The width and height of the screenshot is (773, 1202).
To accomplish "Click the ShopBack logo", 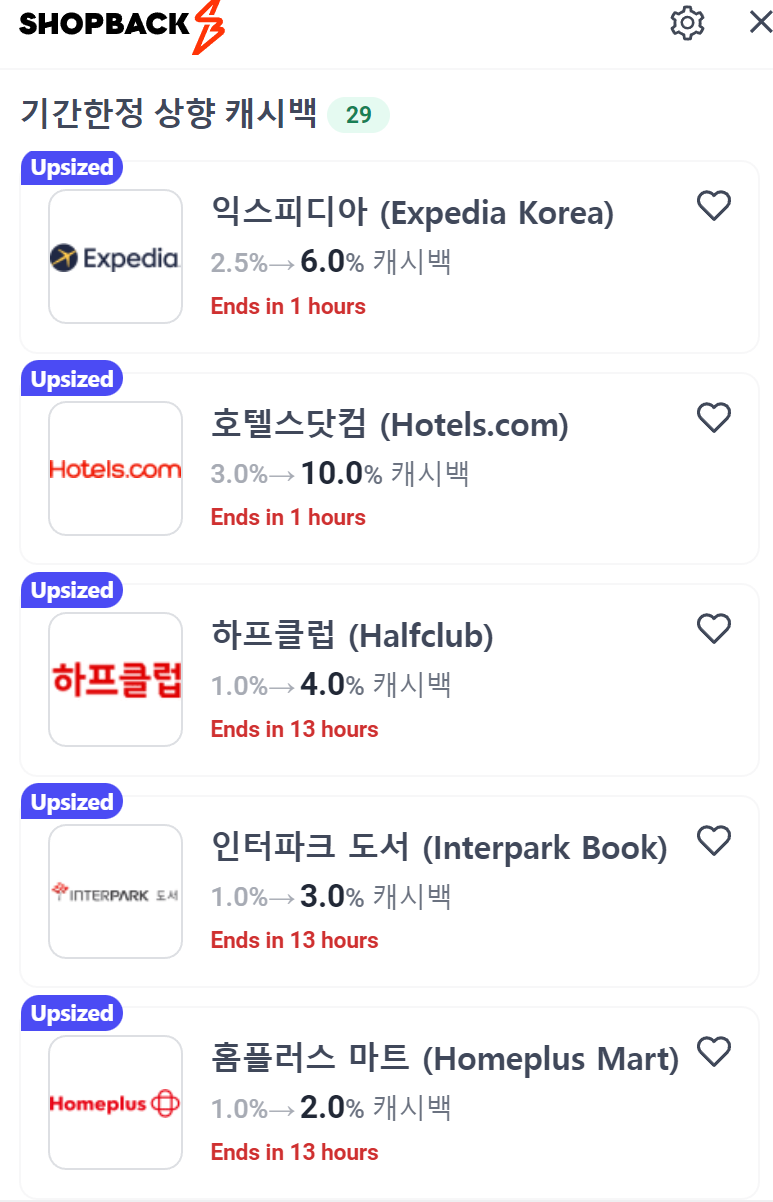I will tap(105, 22).
